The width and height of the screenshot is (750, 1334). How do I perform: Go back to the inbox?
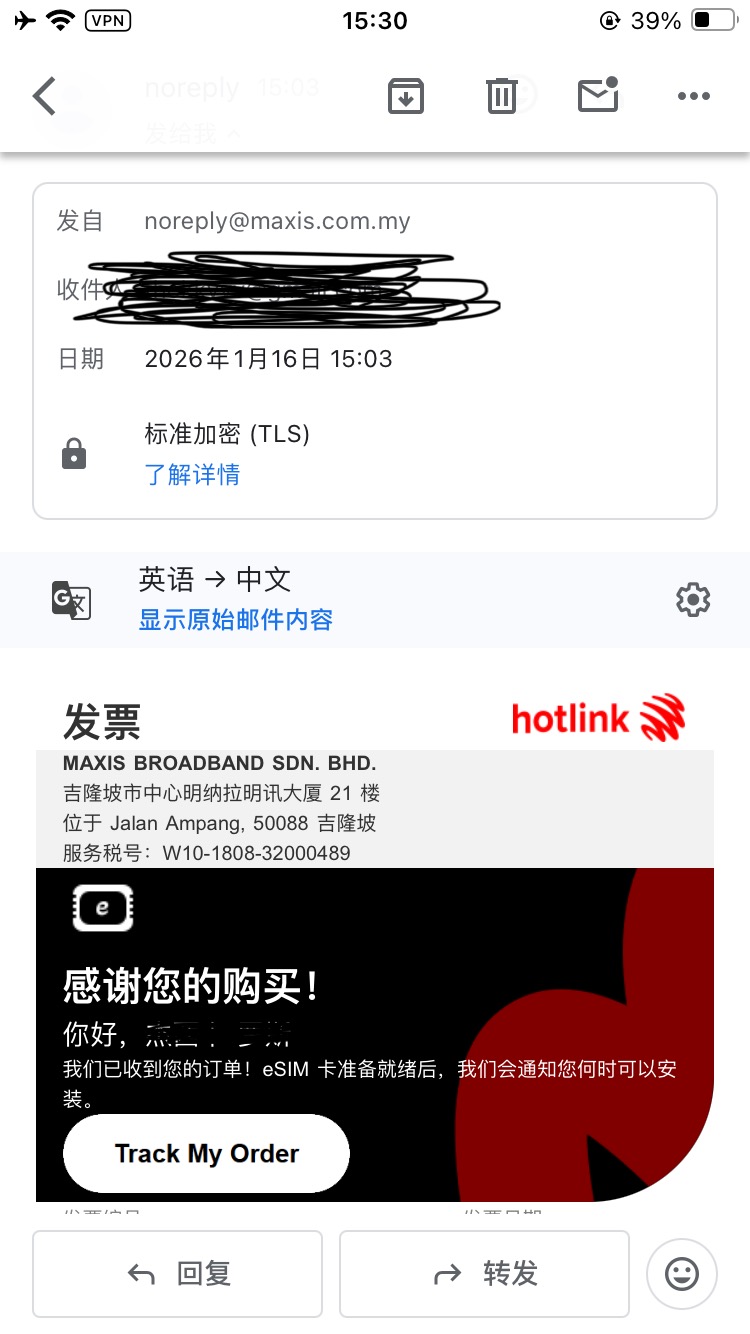(x=44, y=97)
